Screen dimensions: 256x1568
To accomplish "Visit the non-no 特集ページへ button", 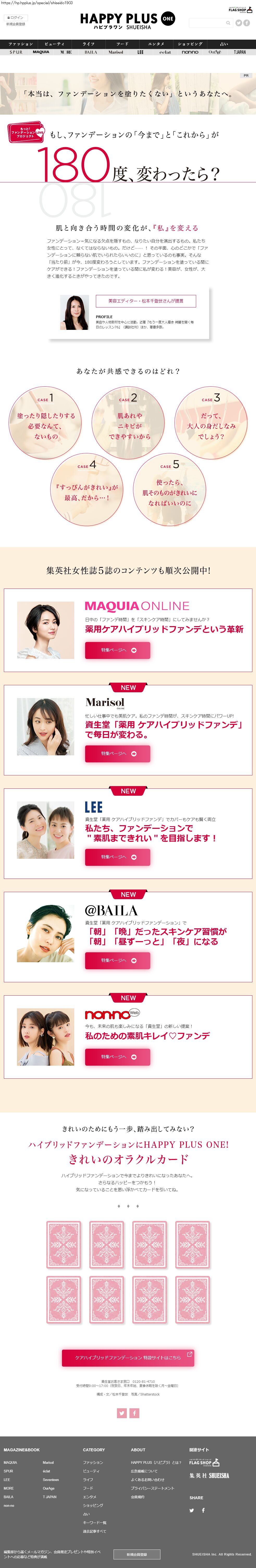I will pos(117,1057).
